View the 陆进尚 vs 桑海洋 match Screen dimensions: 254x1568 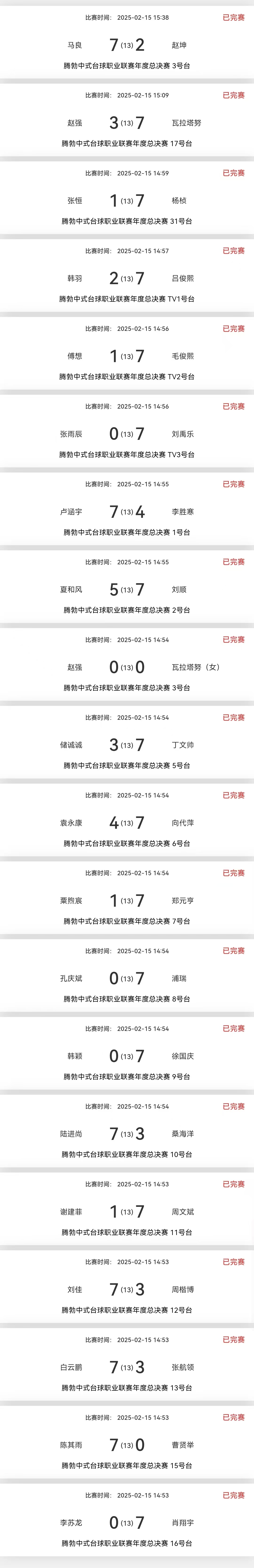127,1134
